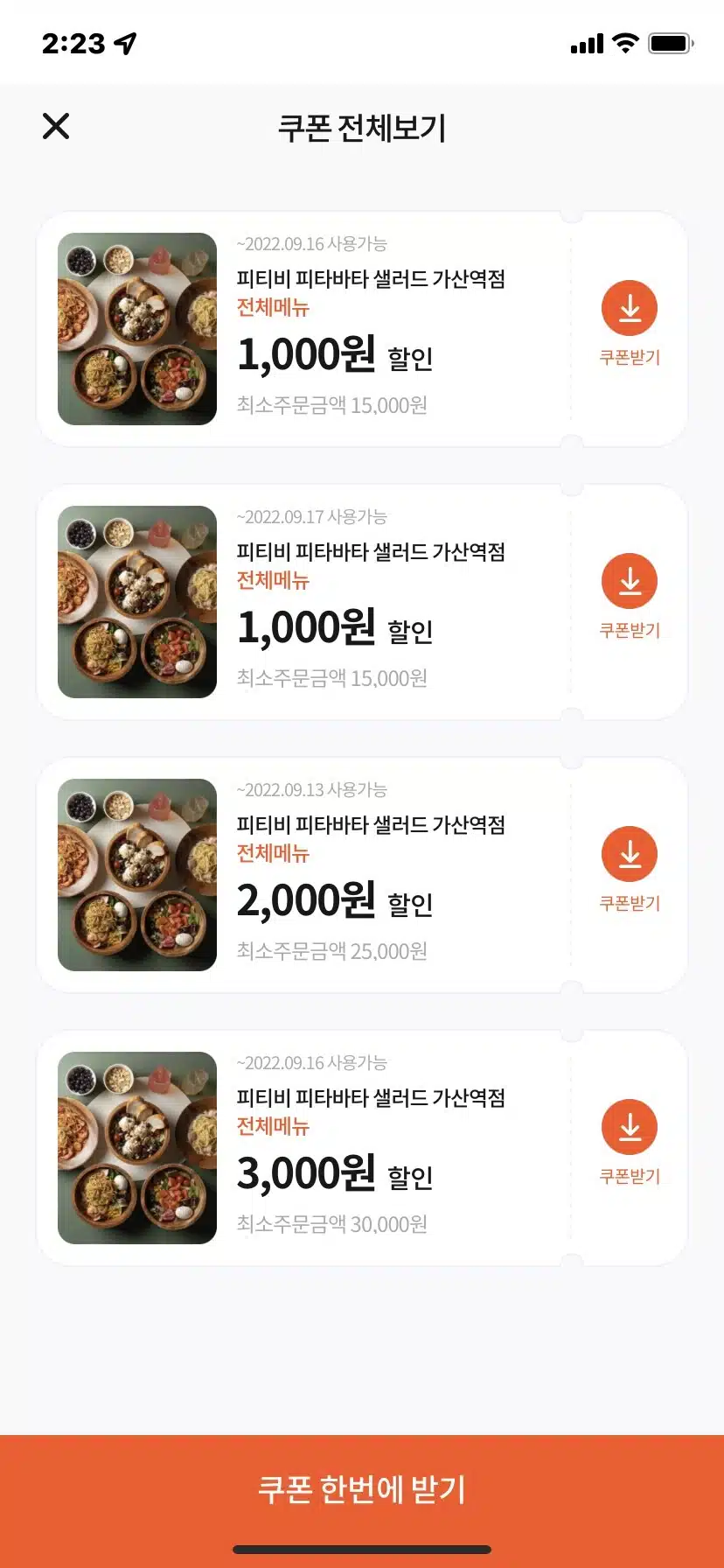724x1568 pixels.
Task: Click the location arrow icon next to the time
Action: tap(122, 41)
